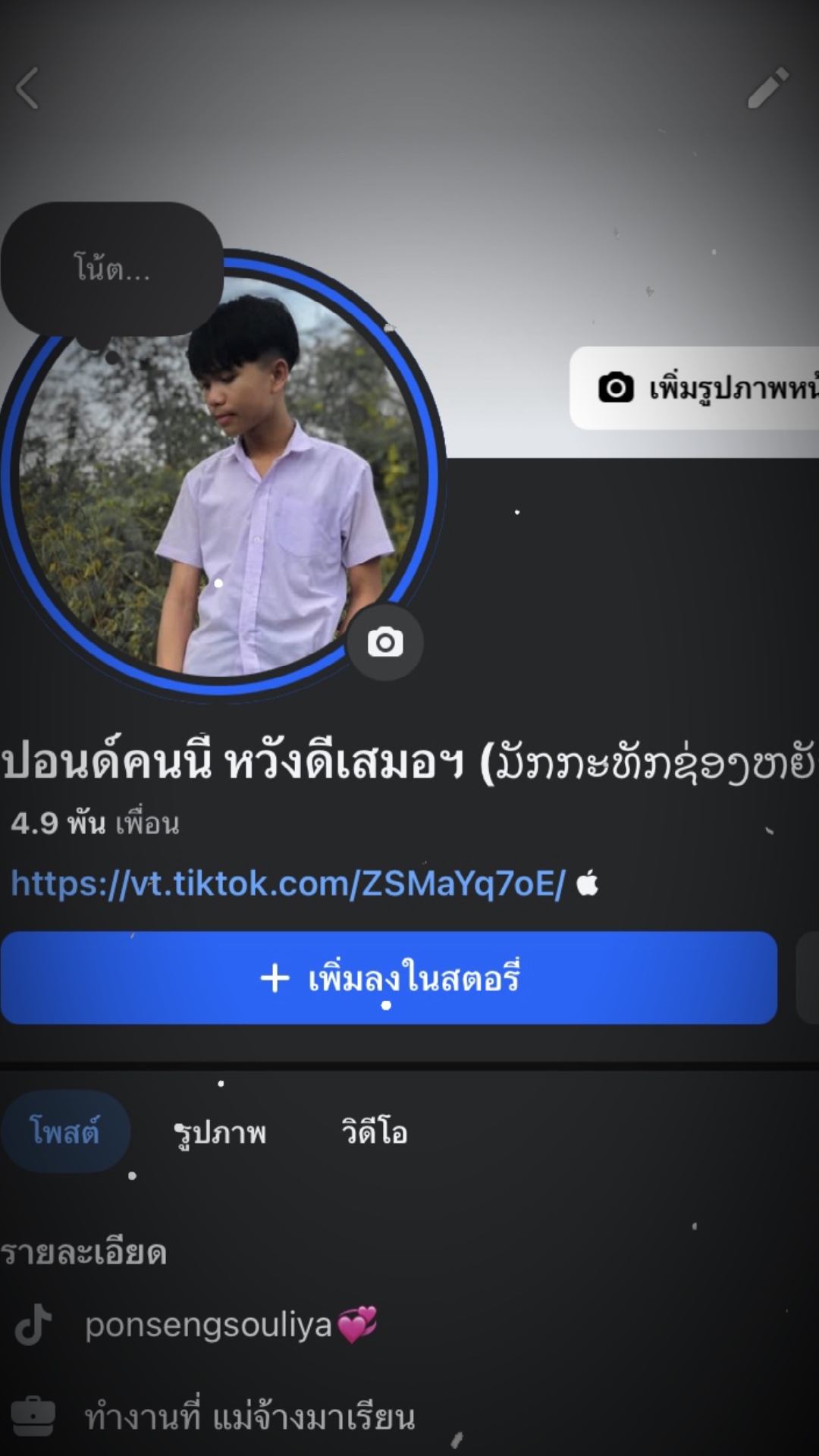Switch to the รูปภาพ tab
The height and width of the screenshot is (1456, 819).
point(221,1133)
